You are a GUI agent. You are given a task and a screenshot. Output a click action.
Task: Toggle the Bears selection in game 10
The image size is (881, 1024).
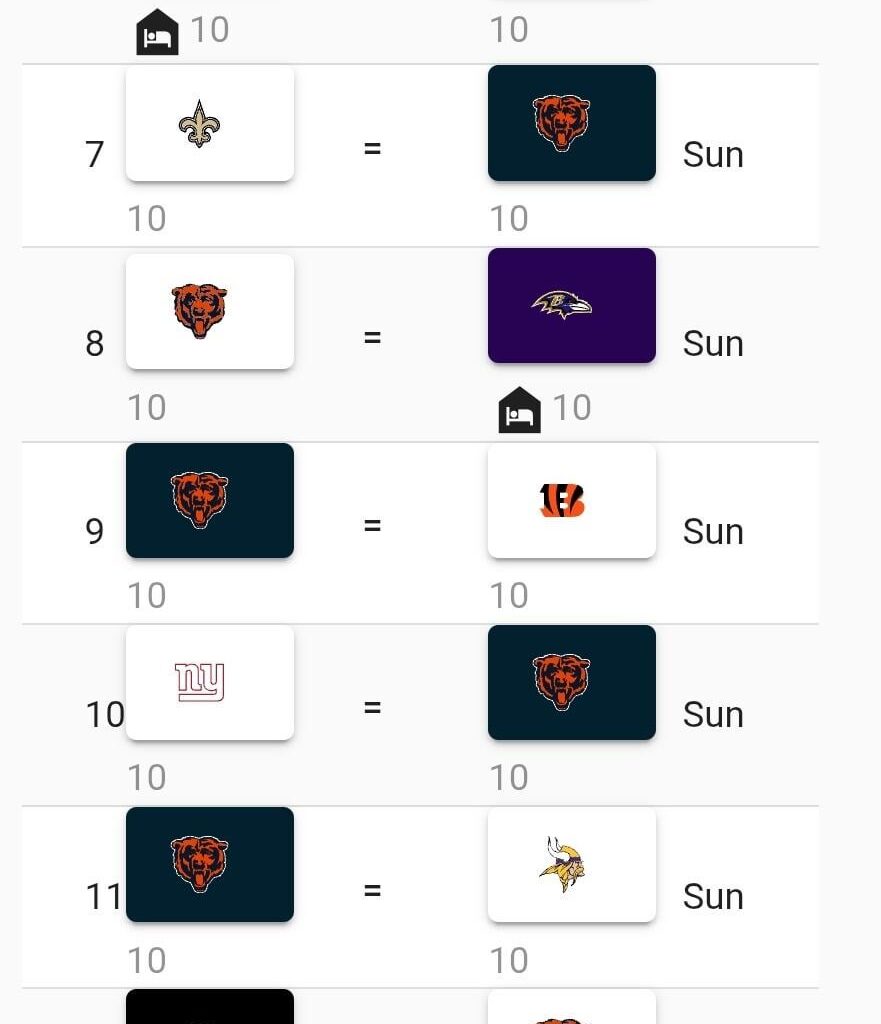[x=571, y=683]
